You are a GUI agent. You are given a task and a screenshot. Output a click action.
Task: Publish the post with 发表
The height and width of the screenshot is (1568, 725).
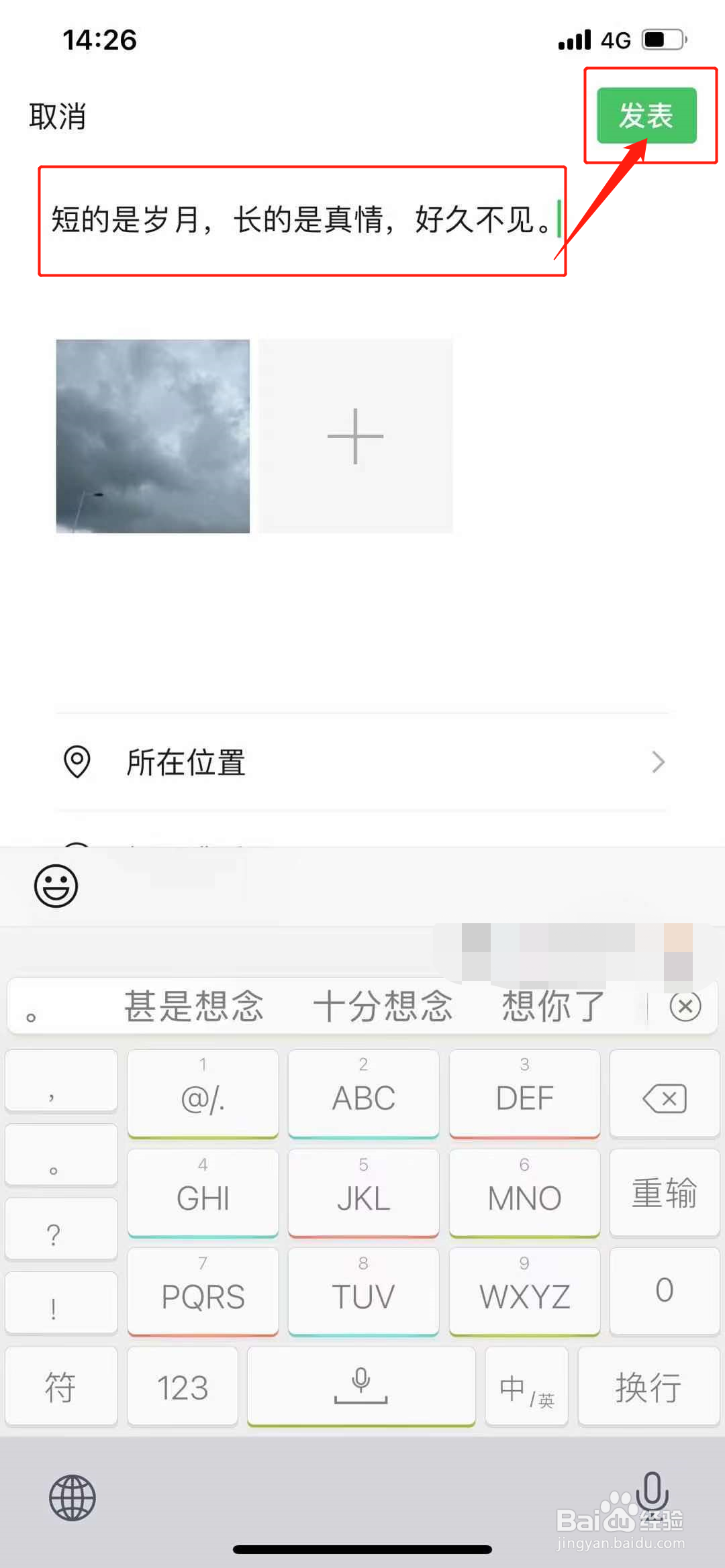(x=646, y=115)
